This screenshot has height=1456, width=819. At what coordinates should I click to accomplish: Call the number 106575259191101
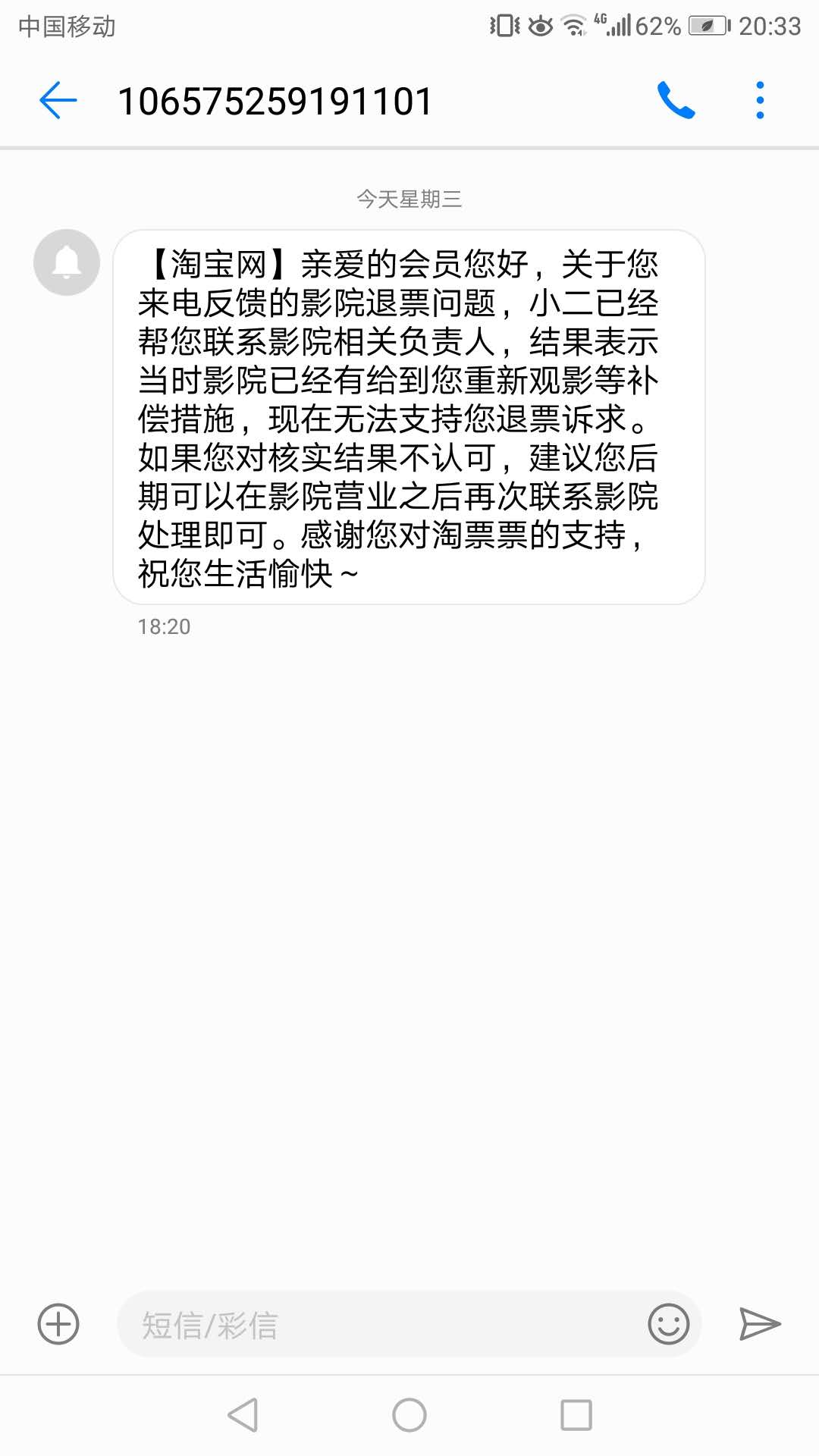coord(676,100)
